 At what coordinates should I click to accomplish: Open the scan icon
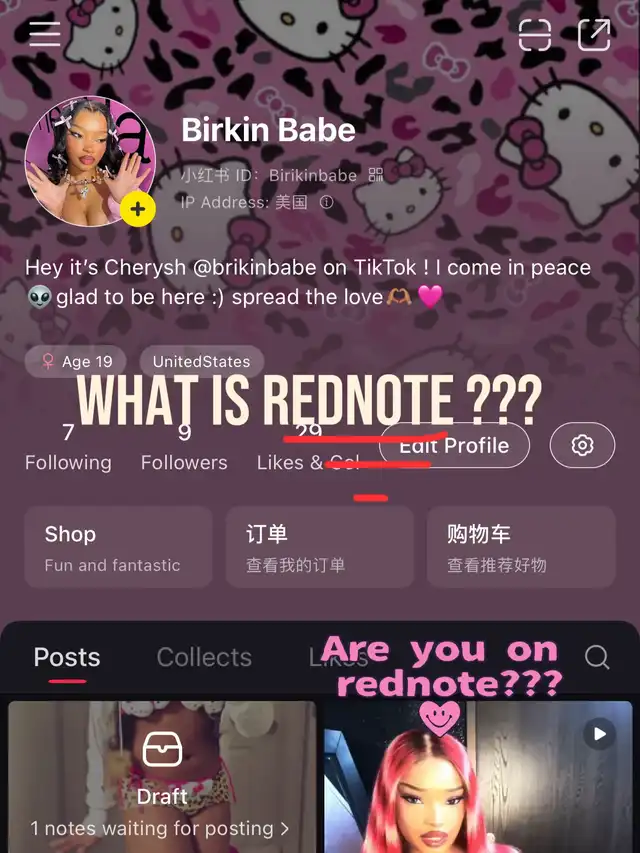coord(535,35)
